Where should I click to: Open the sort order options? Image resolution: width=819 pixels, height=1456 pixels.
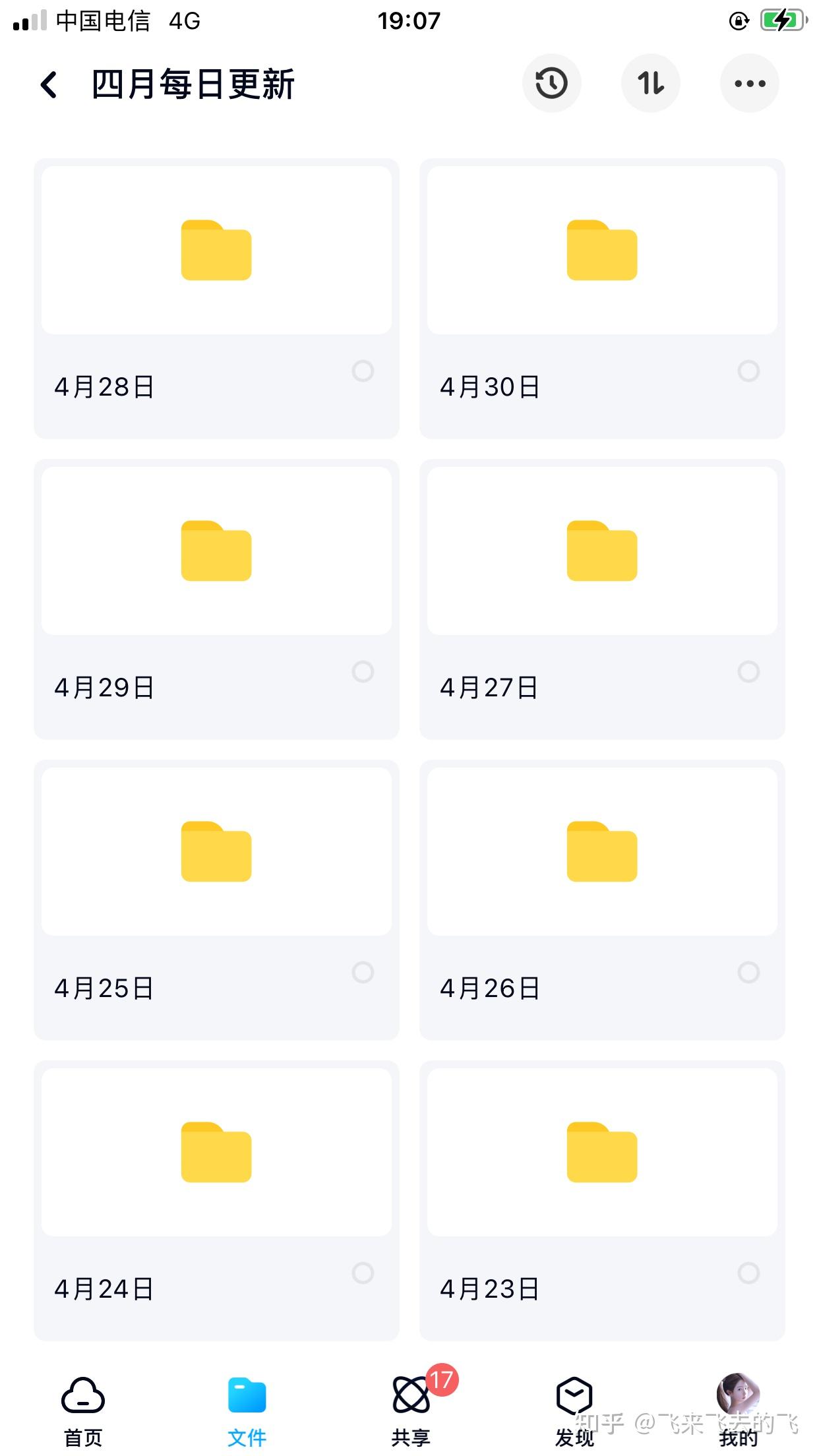click(650, 84)
